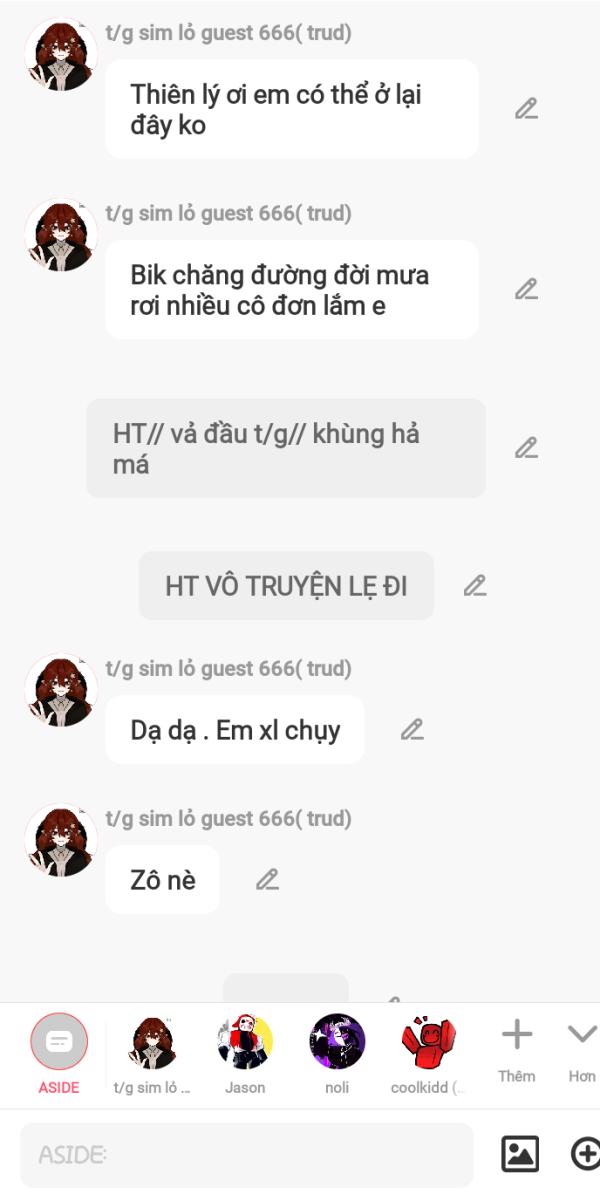
Task: Edit the "Bik chăng đường đời" message
Action: point(527,289)
